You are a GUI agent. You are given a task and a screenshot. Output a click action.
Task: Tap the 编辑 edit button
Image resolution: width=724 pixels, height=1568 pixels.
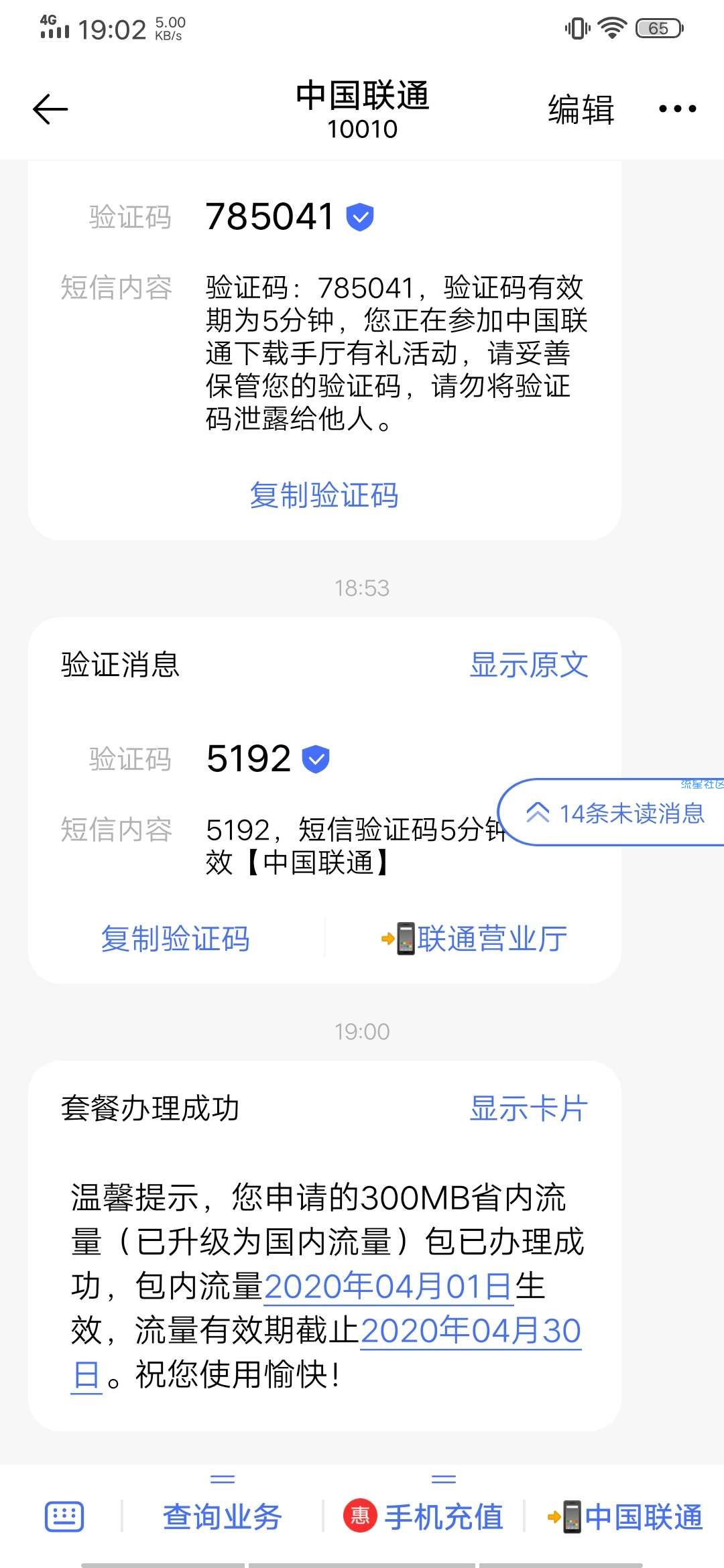coord(581,109)
